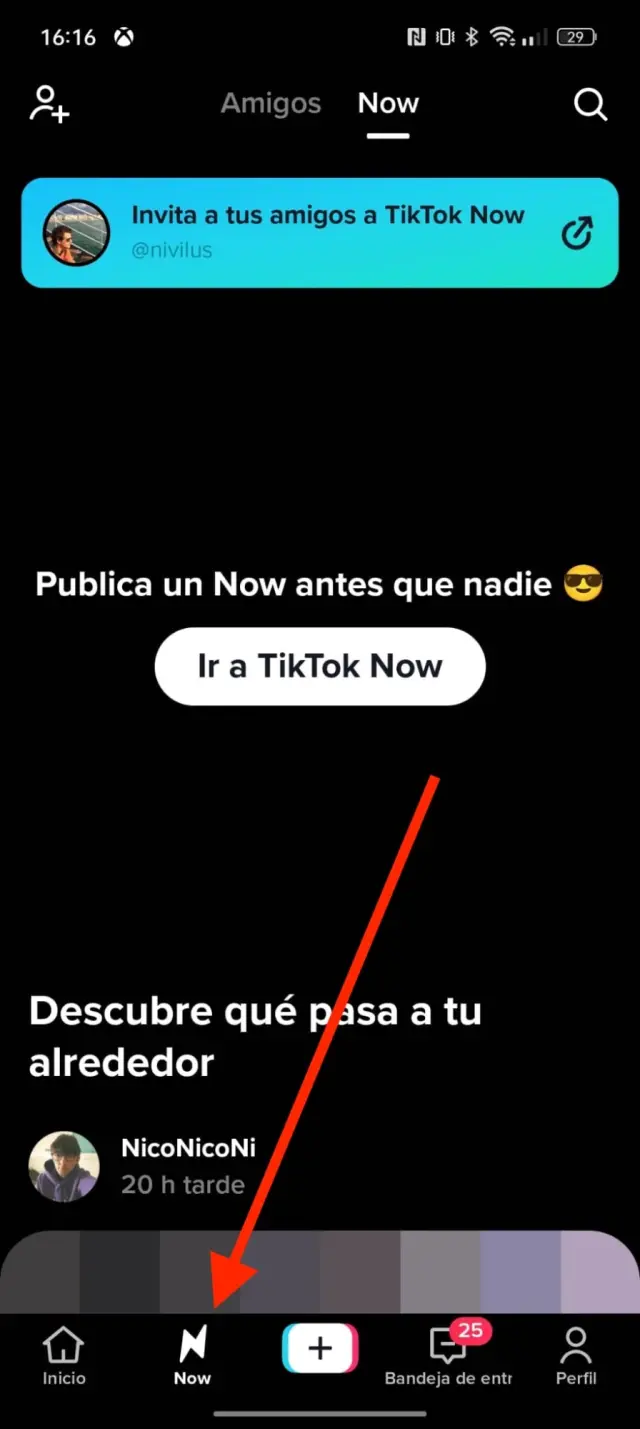Viewport: 640px width, 1429px height.
Task: Open NicoNicoNi's profile
Action: tap(65, 1166)
